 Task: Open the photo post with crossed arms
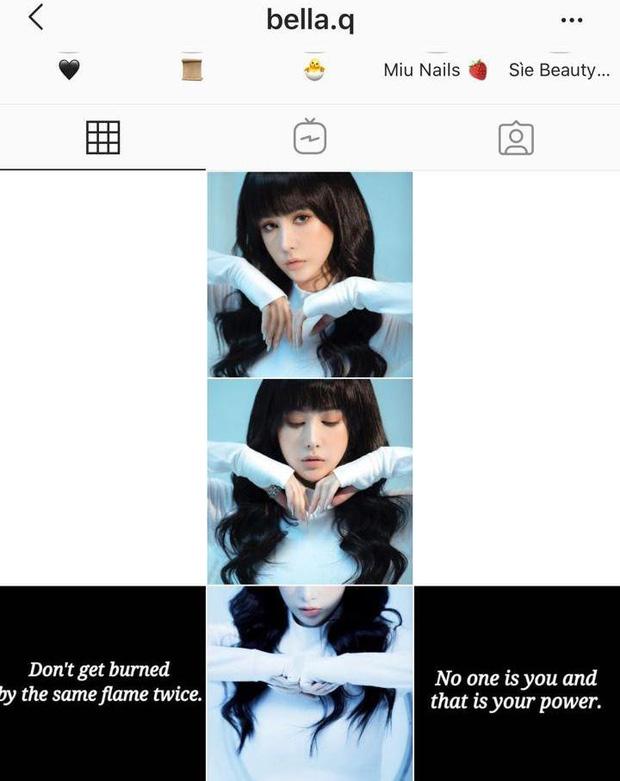pos(310,683)
